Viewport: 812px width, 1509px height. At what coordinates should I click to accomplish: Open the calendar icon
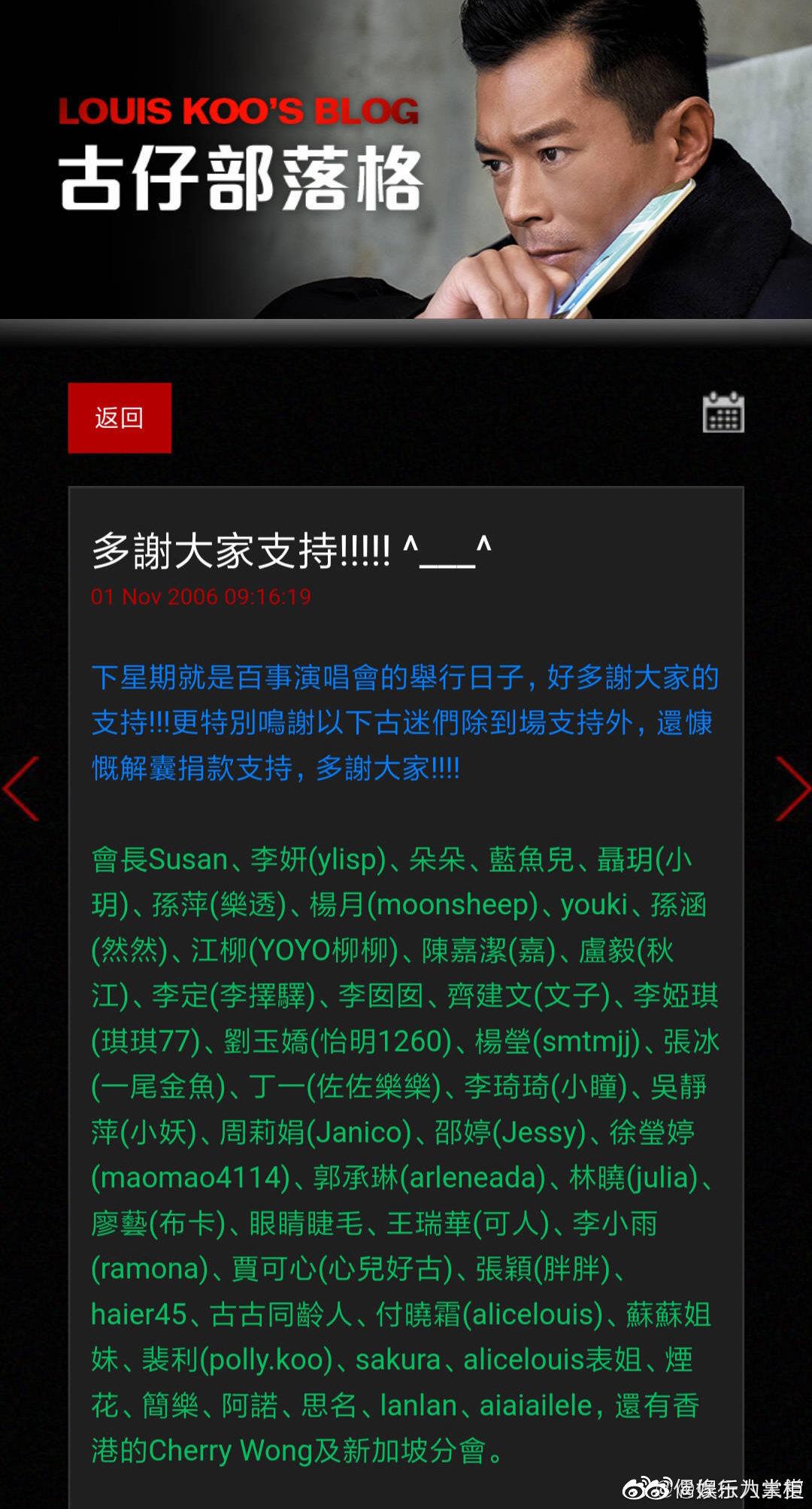pos(723,413)
